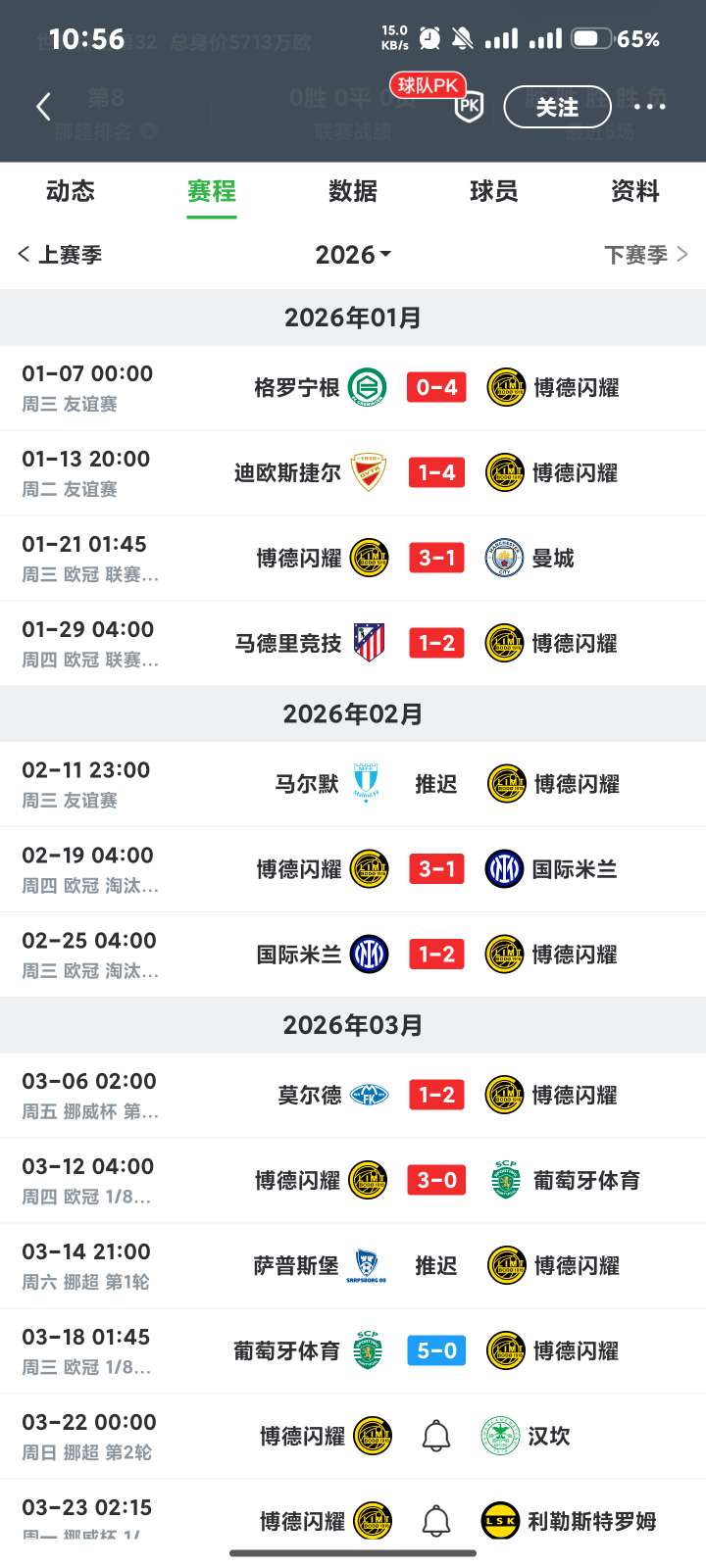Image resolution: width=706 pixels, height=1568 pixels.
Task: View the 莫尔德 vs 博德闪耀 cup match
Action: pos(436,1096)
